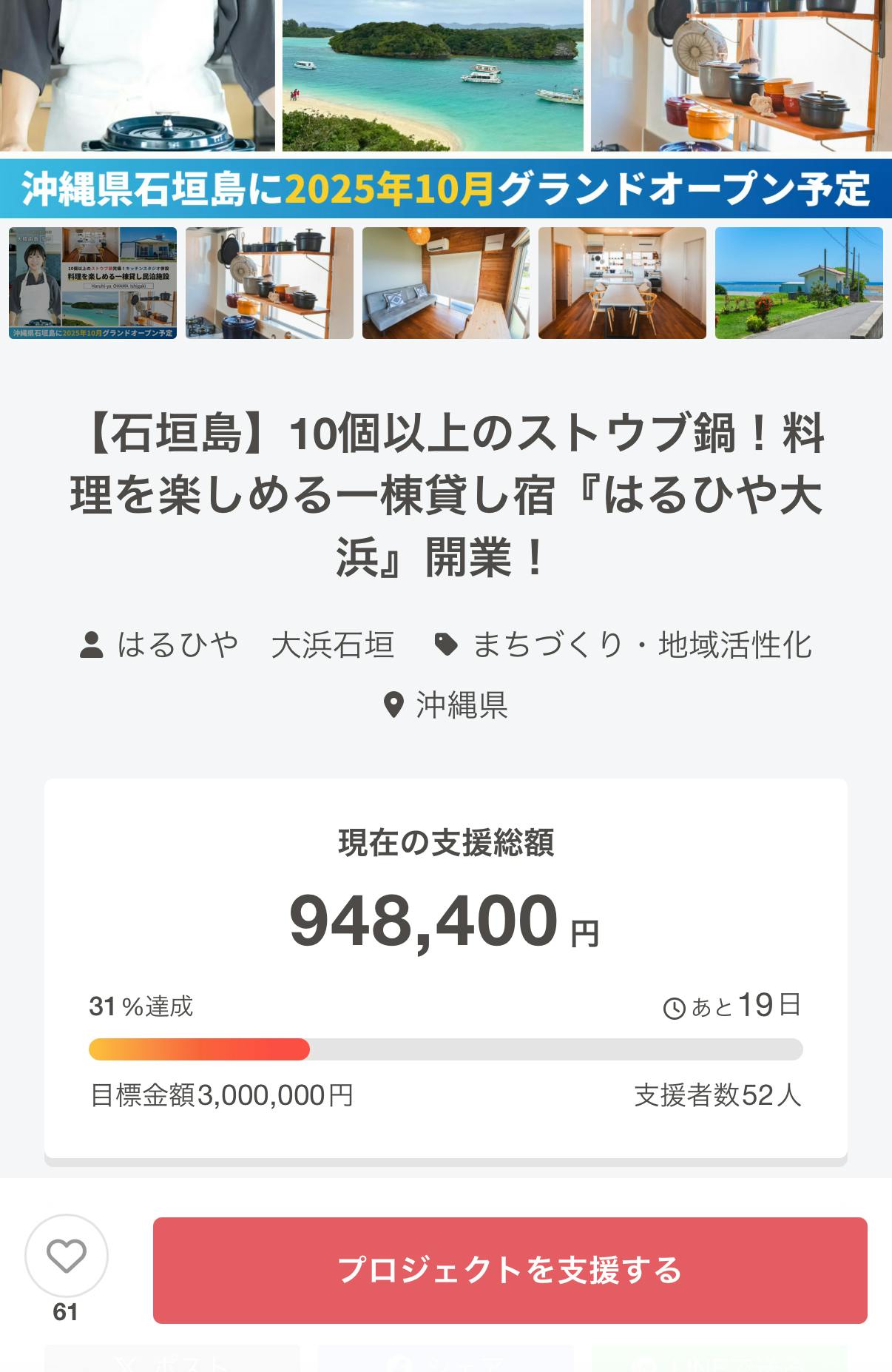
Task: Like the project with heart icon
Action: pos(67,1256)
